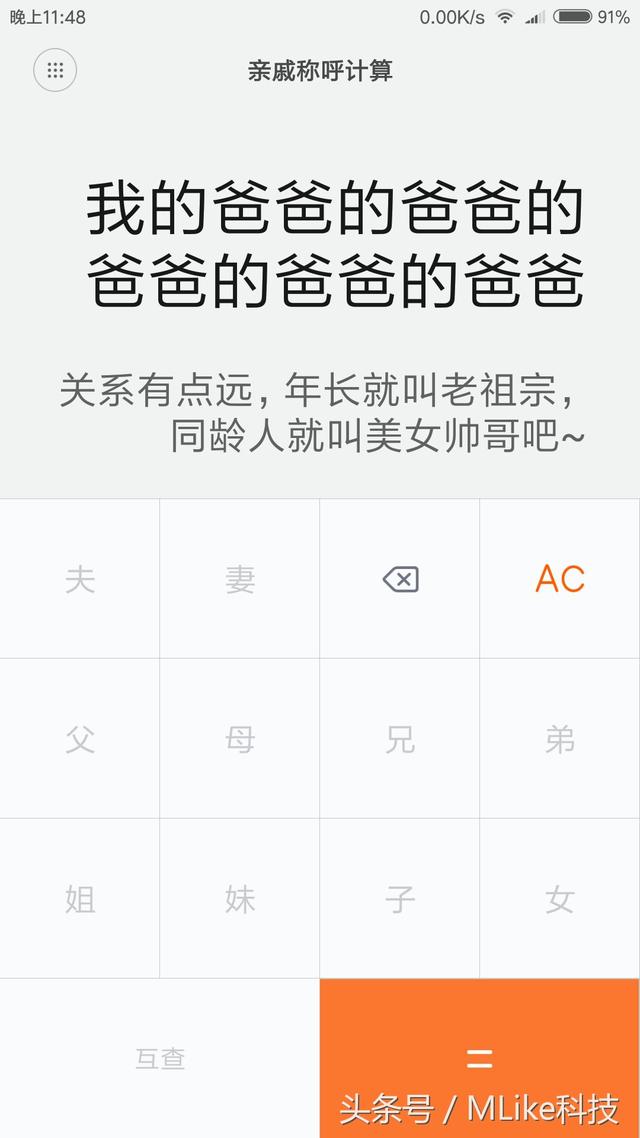Add 姐 (older sister) relation

tap(80, 899)
